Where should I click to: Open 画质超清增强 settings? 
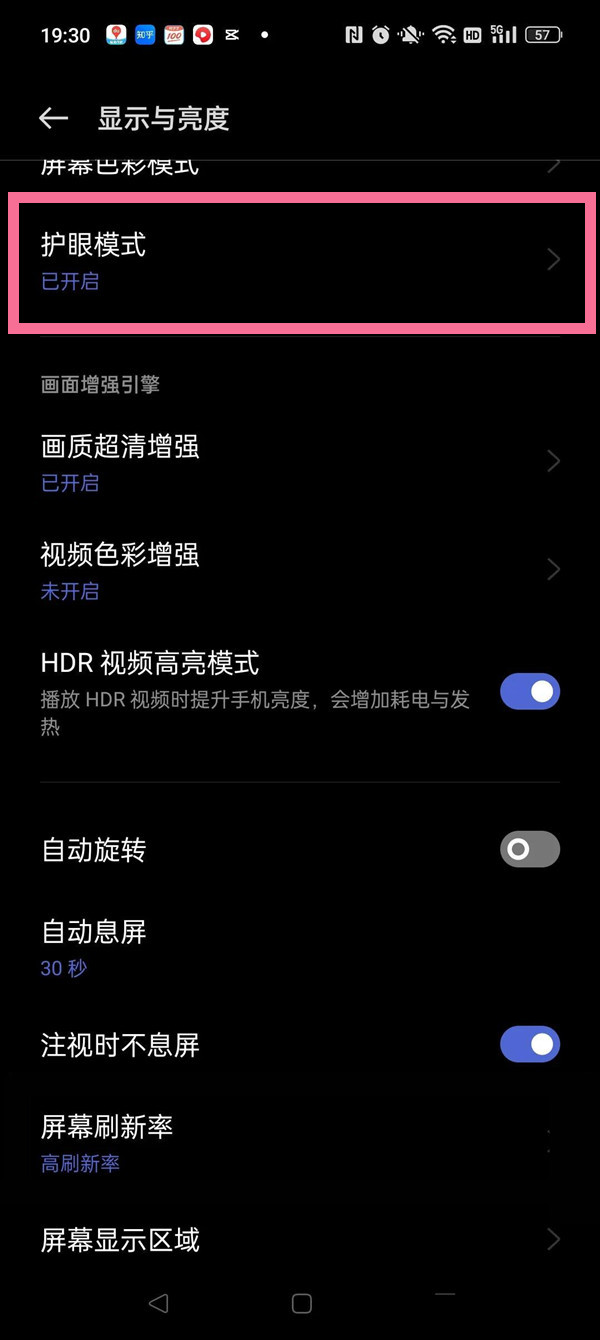pyautogui.click(x=298, y=461)
